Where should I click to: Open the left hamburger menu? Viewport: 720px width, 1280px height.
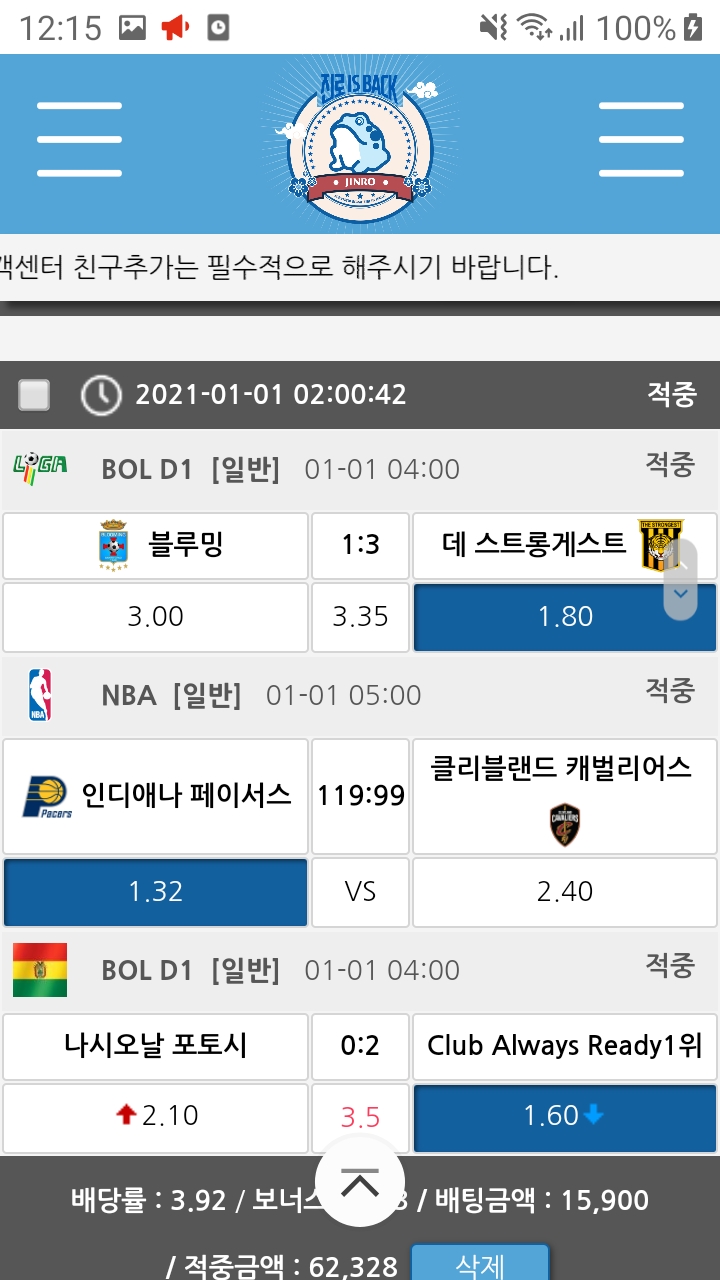(79, 140)
